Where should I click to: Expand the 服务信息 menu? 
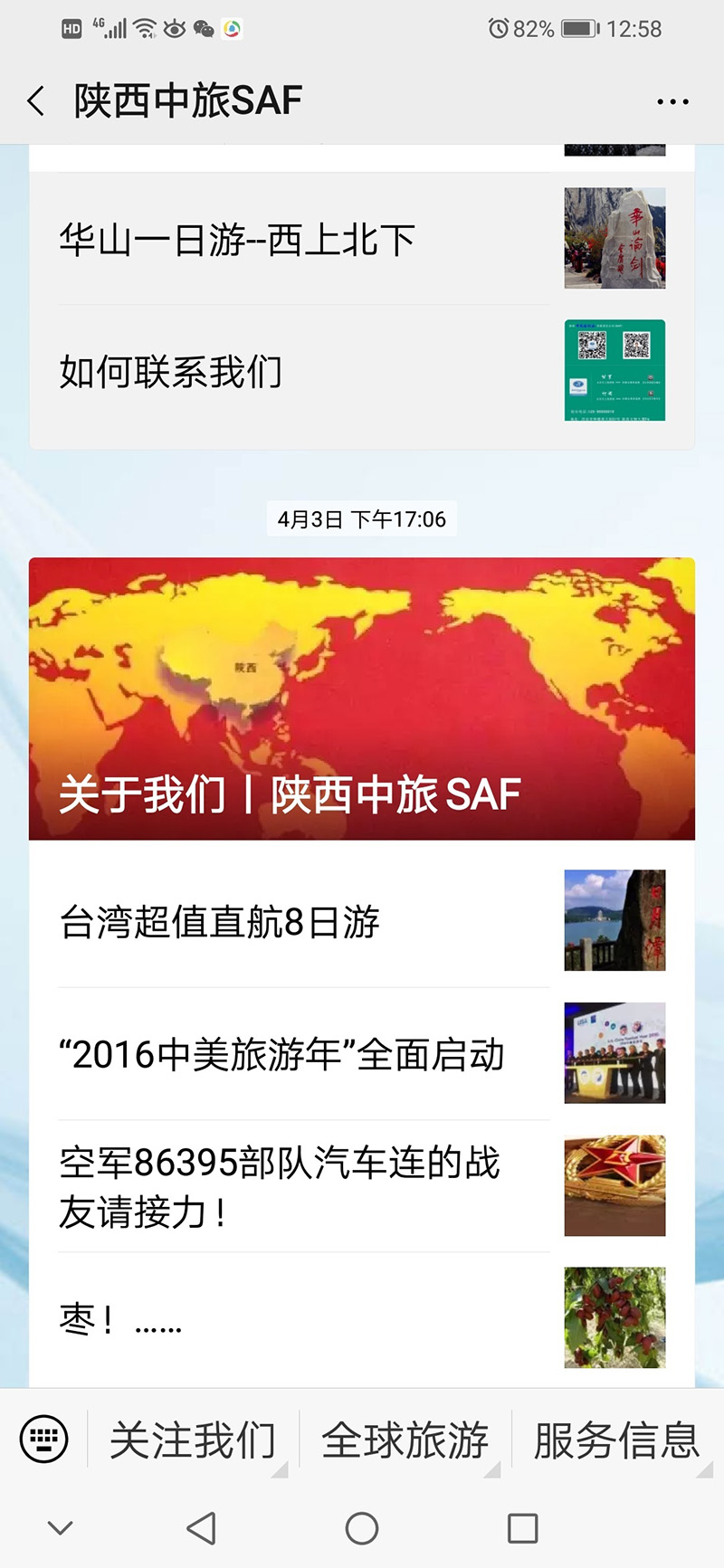coord(617,1440)
